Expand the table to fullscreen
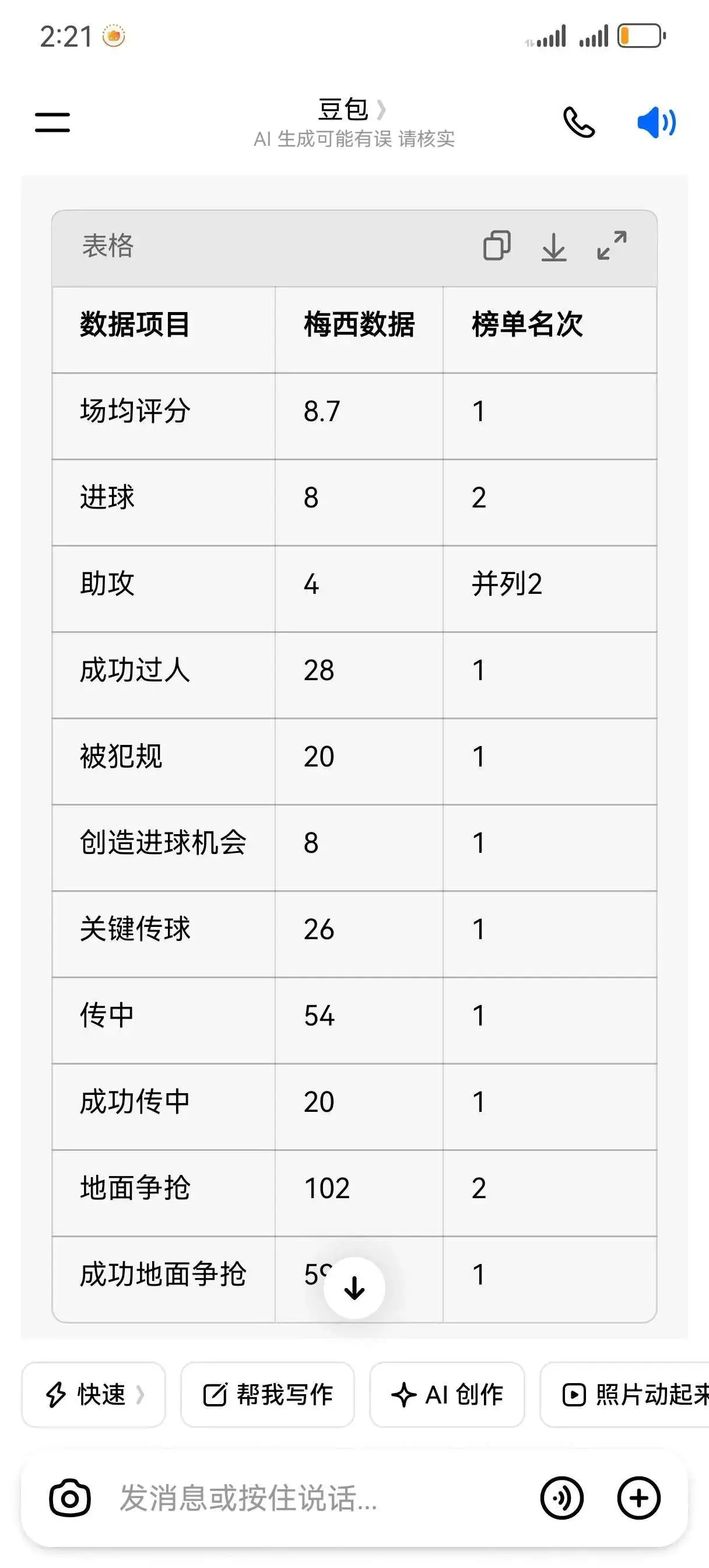The image size is (709, 1568). [612, 246]
